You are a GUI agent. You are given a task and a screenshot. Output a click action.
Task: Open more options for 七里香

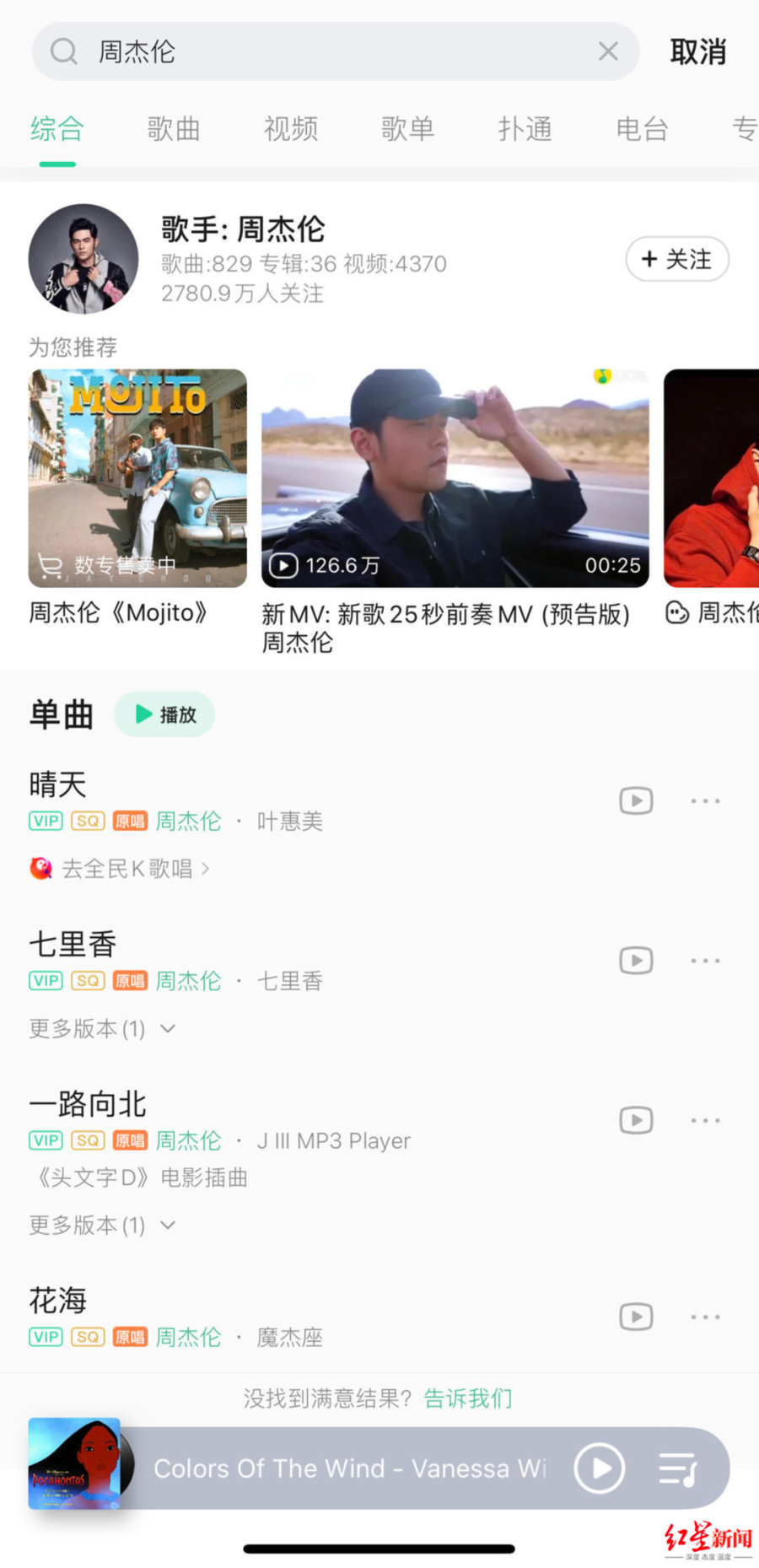(705, 961)
